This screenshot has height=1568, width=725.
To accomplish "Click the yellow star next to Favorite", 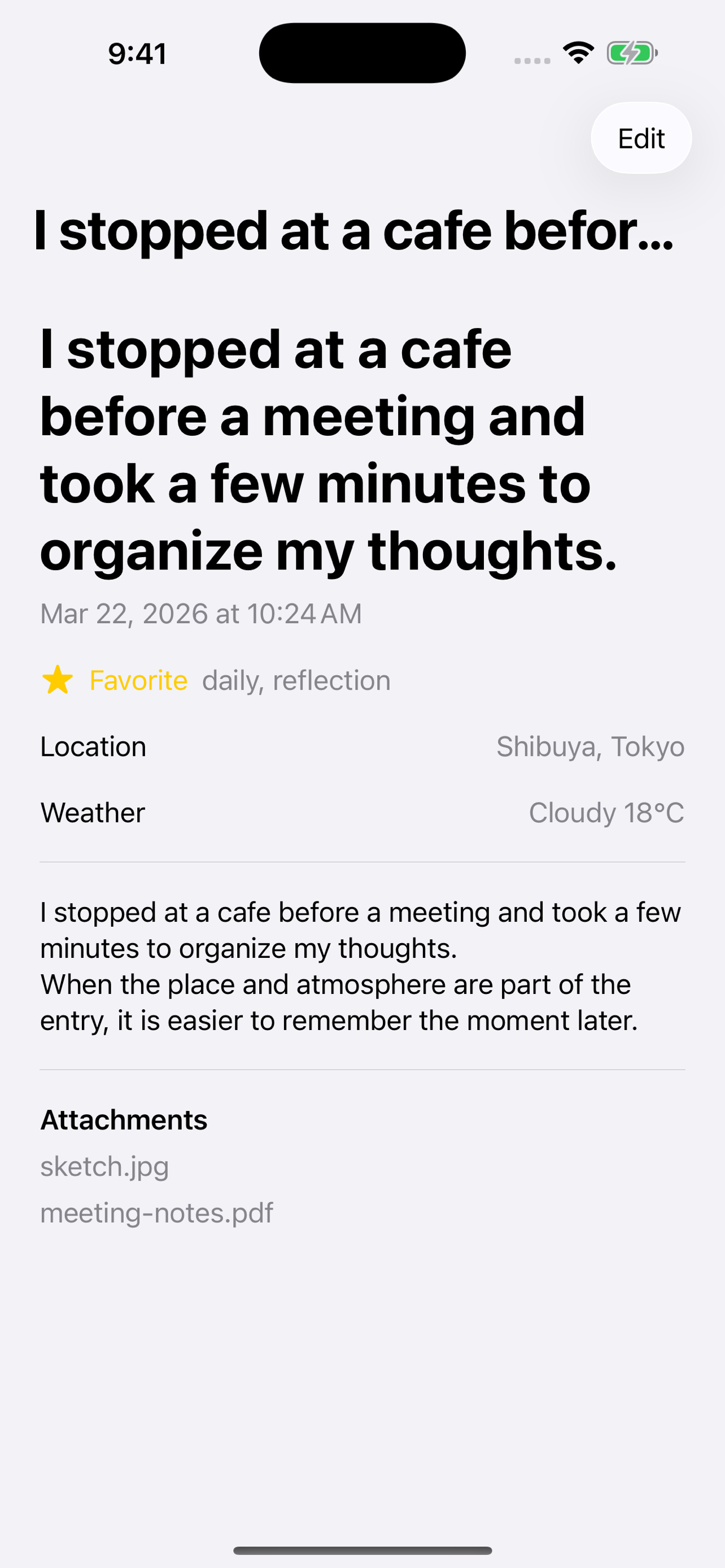I will [57, 681].
